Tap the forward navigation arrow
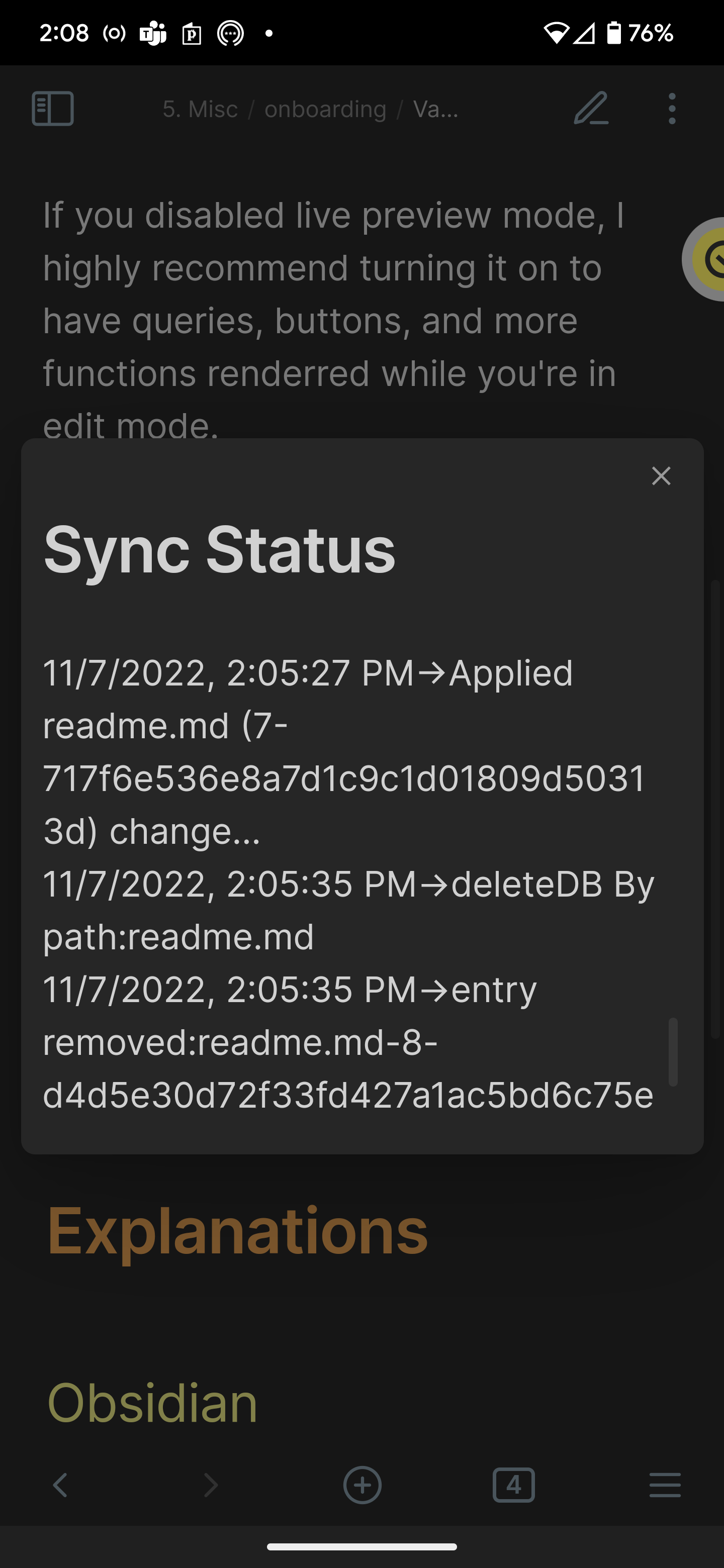This screenshot has height=1568, width=724. (210, 1485)
